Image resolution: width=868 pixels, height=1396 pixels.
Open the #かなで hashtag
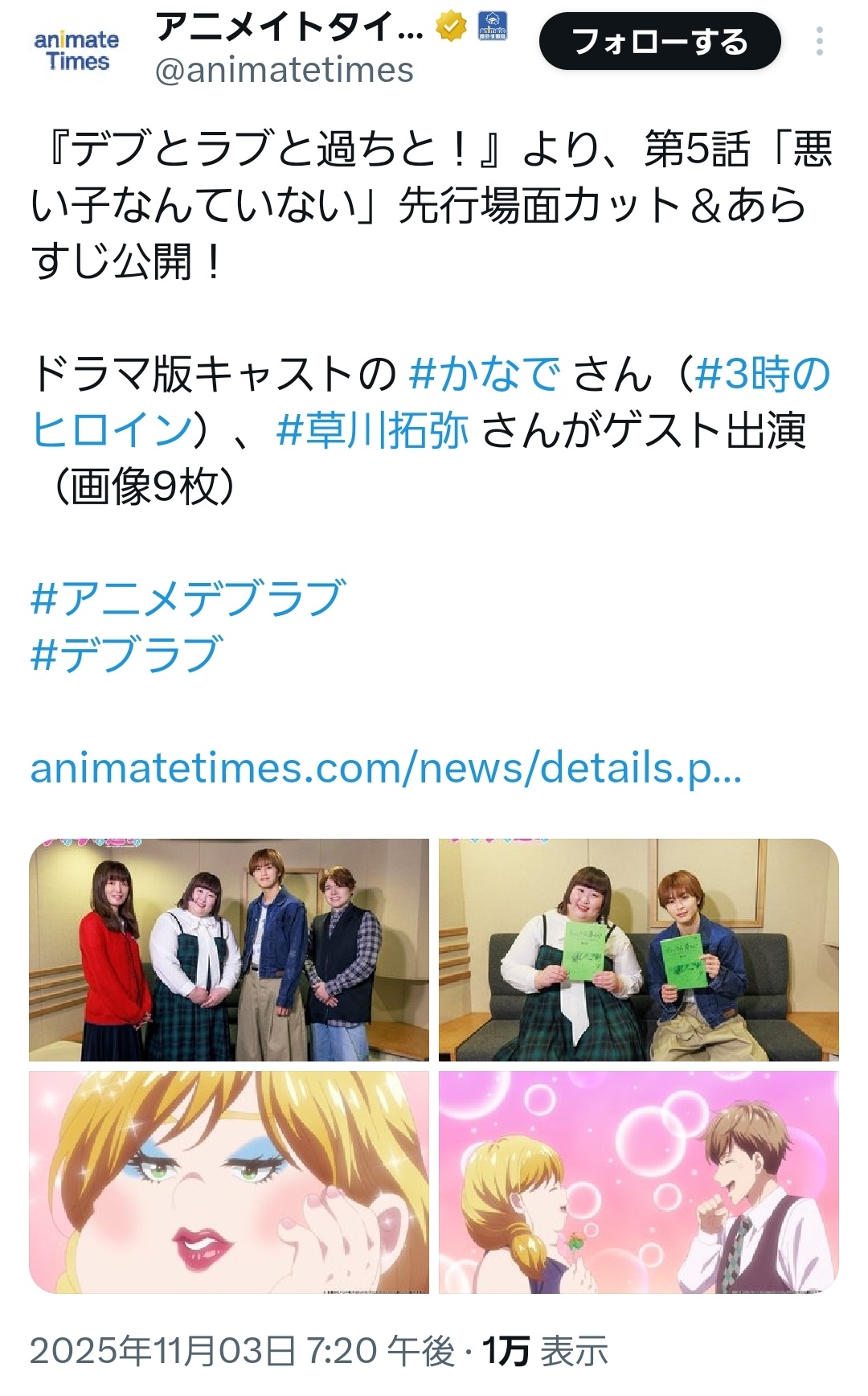coord(484,375)
